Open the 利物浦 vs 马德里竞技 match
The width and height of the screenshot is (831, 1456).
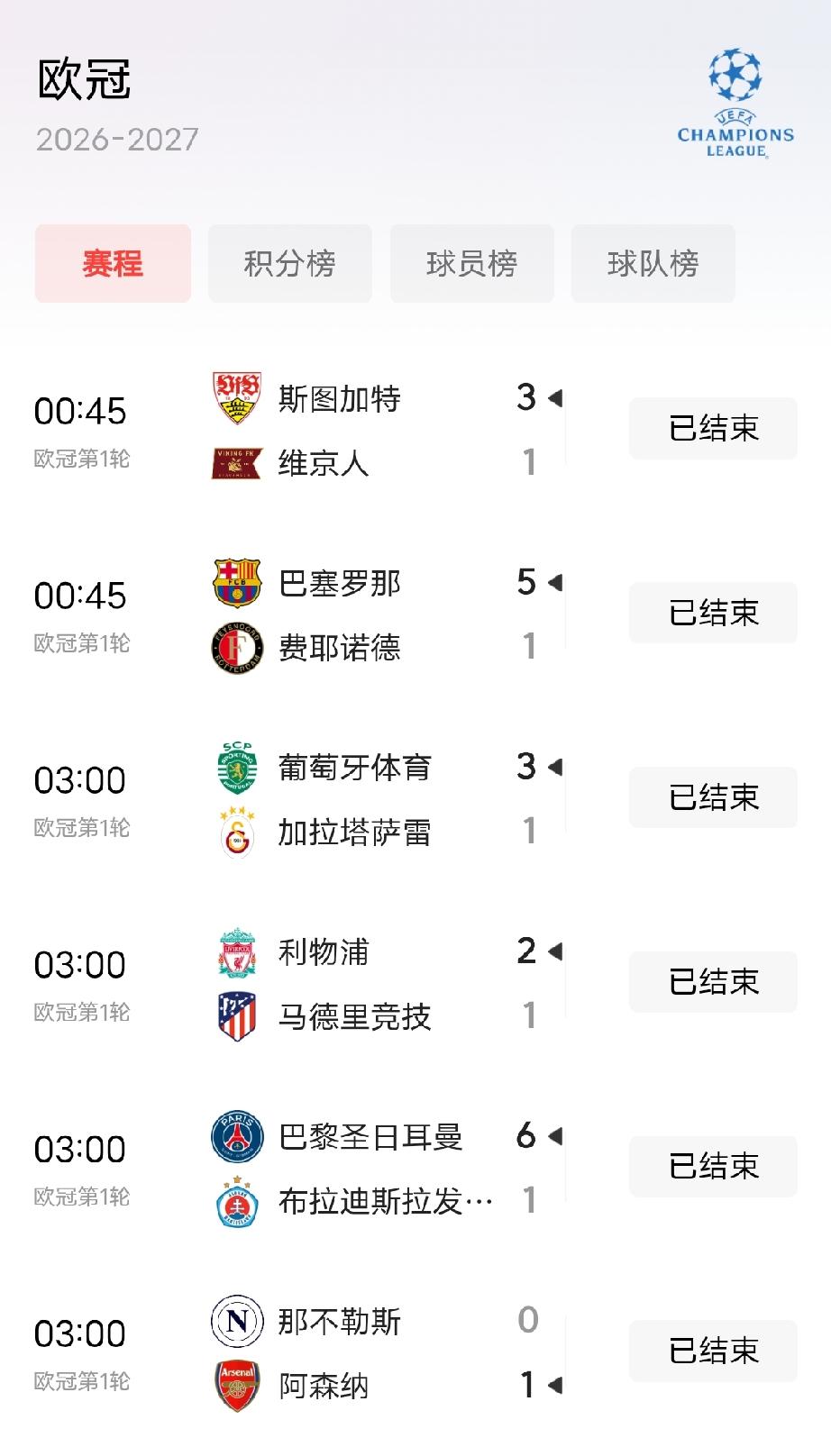click(415, 983)
